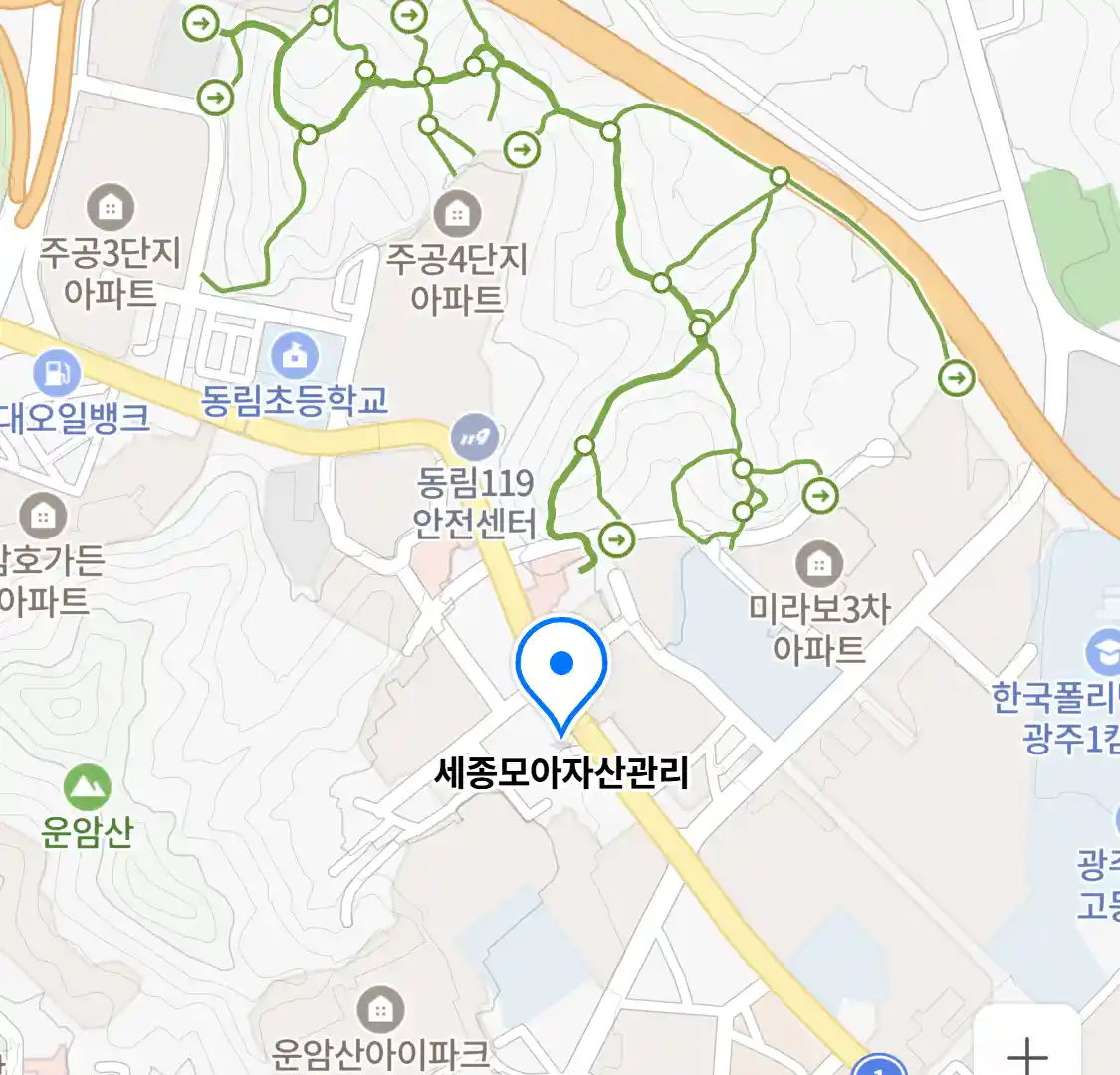Select the 동림119안전센터 marker
1120x1075 pixels.
[x=475, y=436]
